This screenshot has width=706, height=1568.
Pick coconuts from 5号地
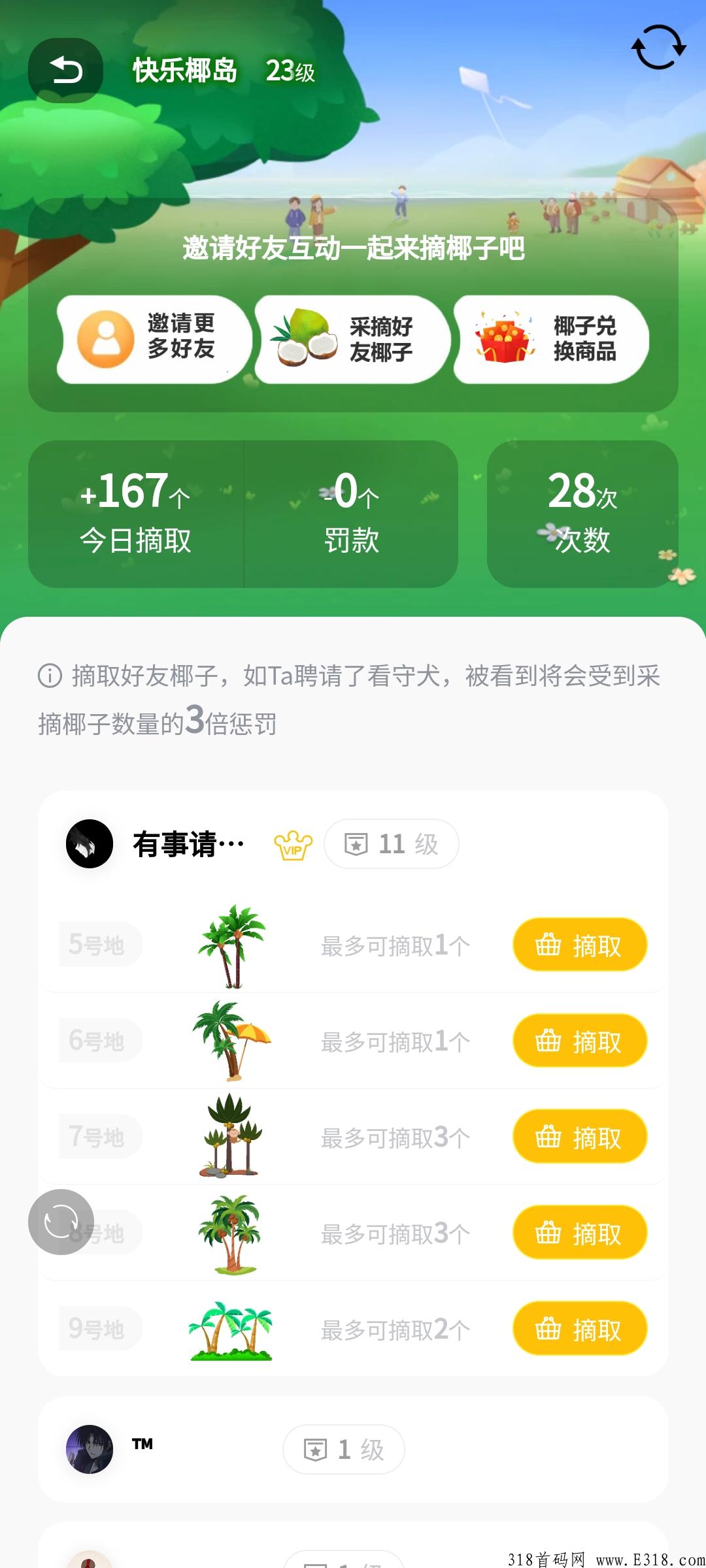pos(580,945)
